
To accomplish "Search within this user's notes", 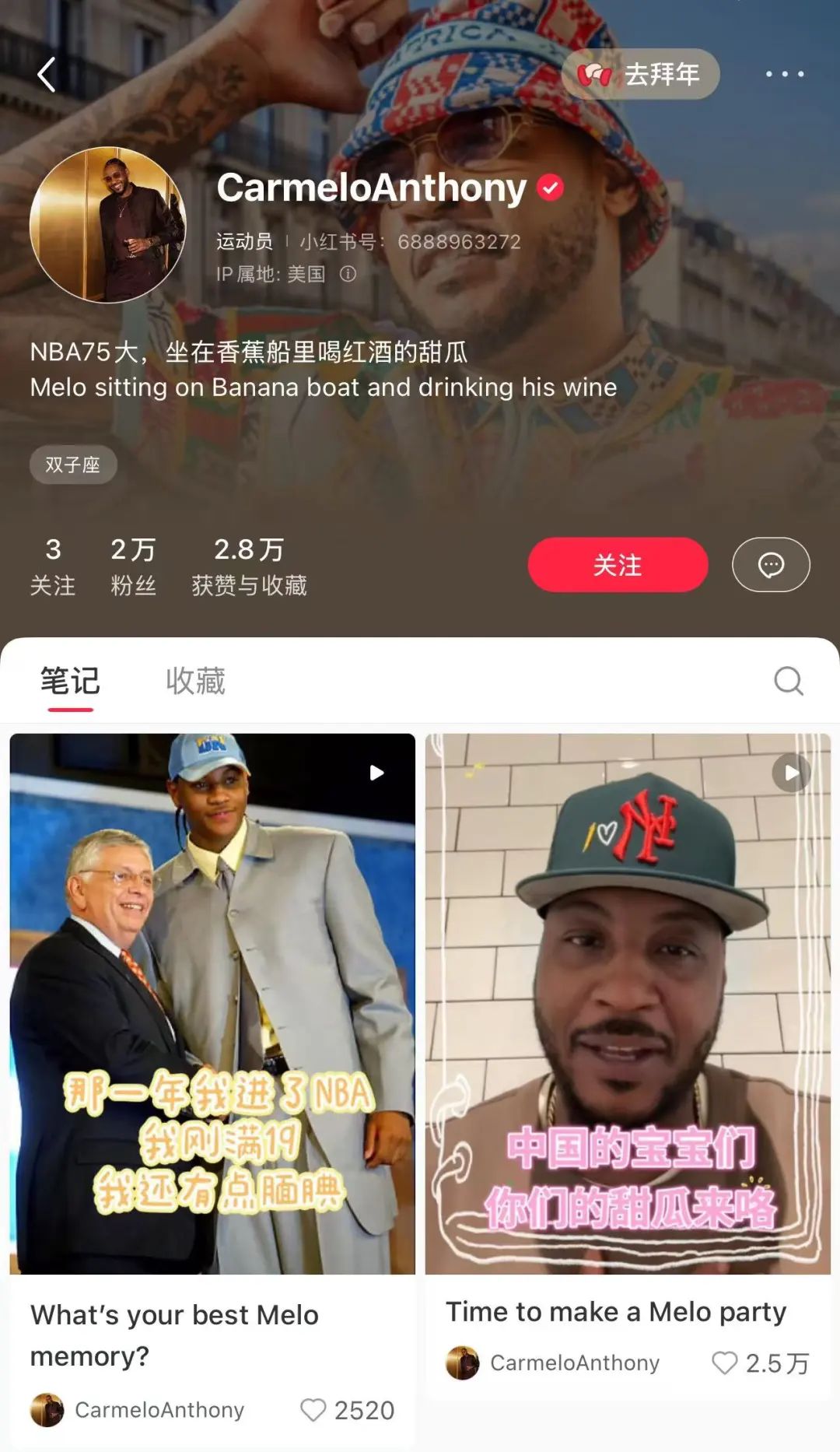I will [x=788, y=681].
